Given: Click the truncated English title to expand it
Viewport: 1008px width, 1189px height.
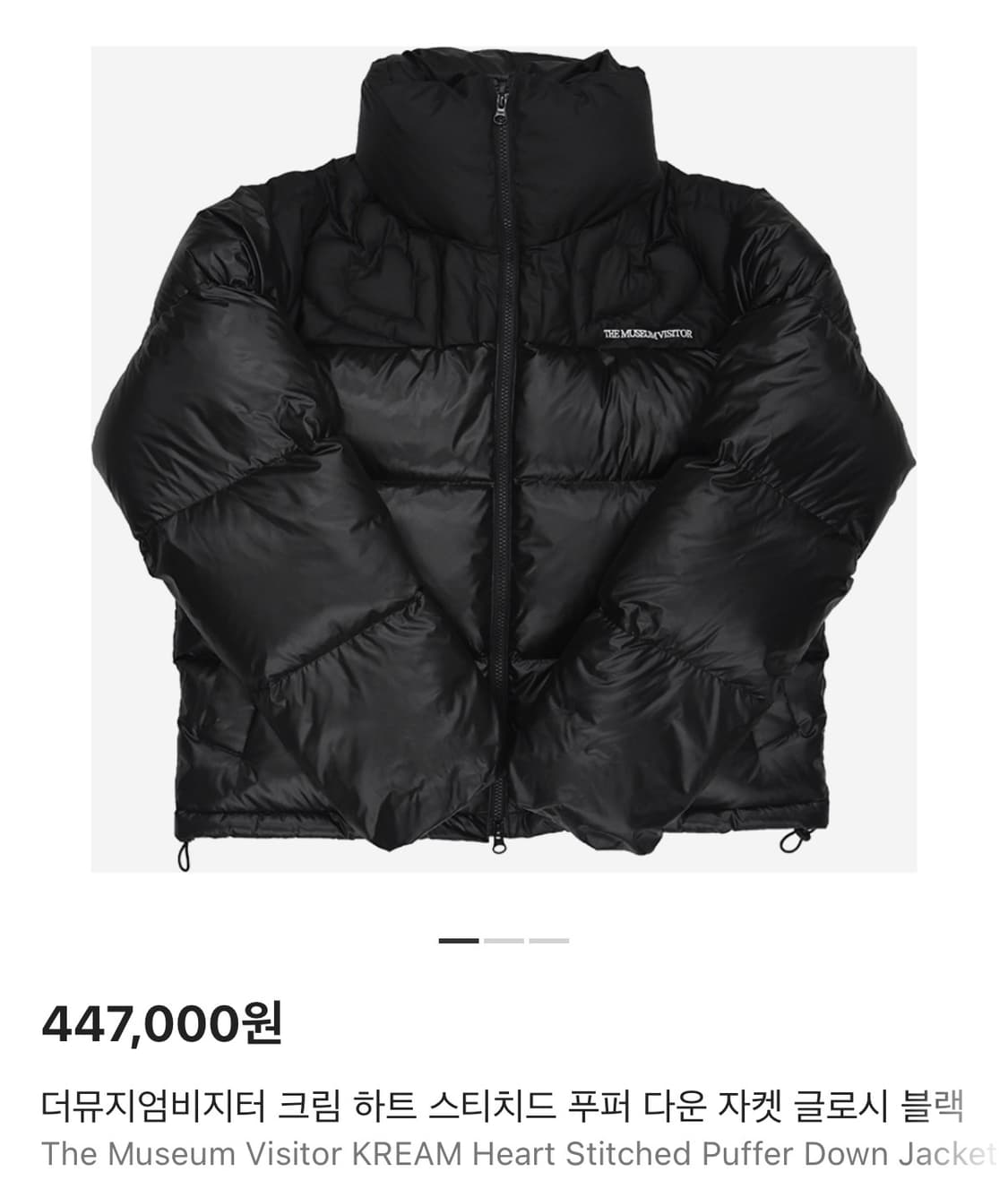Looking at the screenshot, I should [502, 1154].
